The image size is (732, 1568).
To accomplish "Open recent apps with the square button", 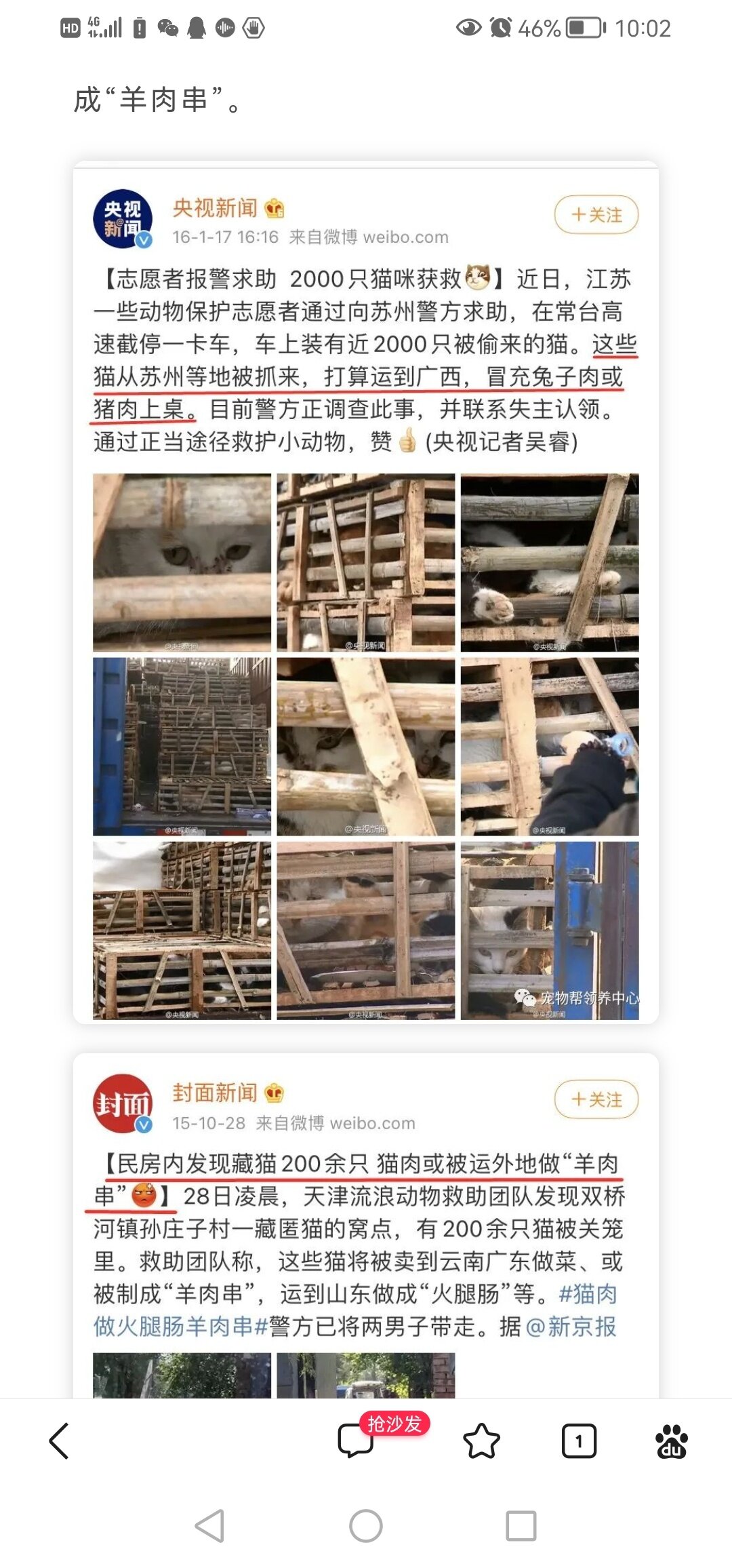I will (x=521, y=1527).
